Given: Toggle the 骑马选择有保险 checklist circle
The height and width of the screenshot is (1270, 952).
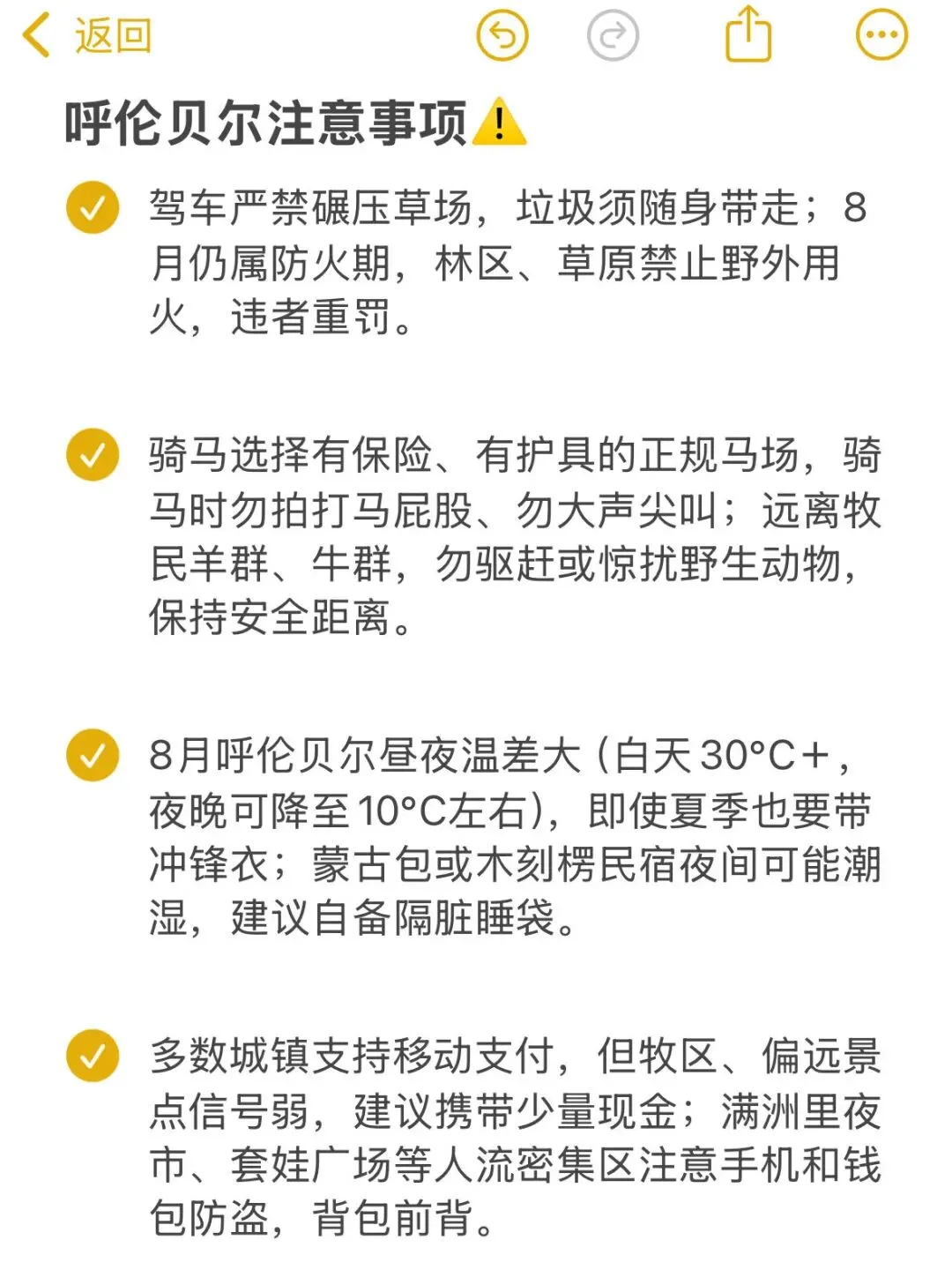Looking at the screenshot, I should pos(93,455).
